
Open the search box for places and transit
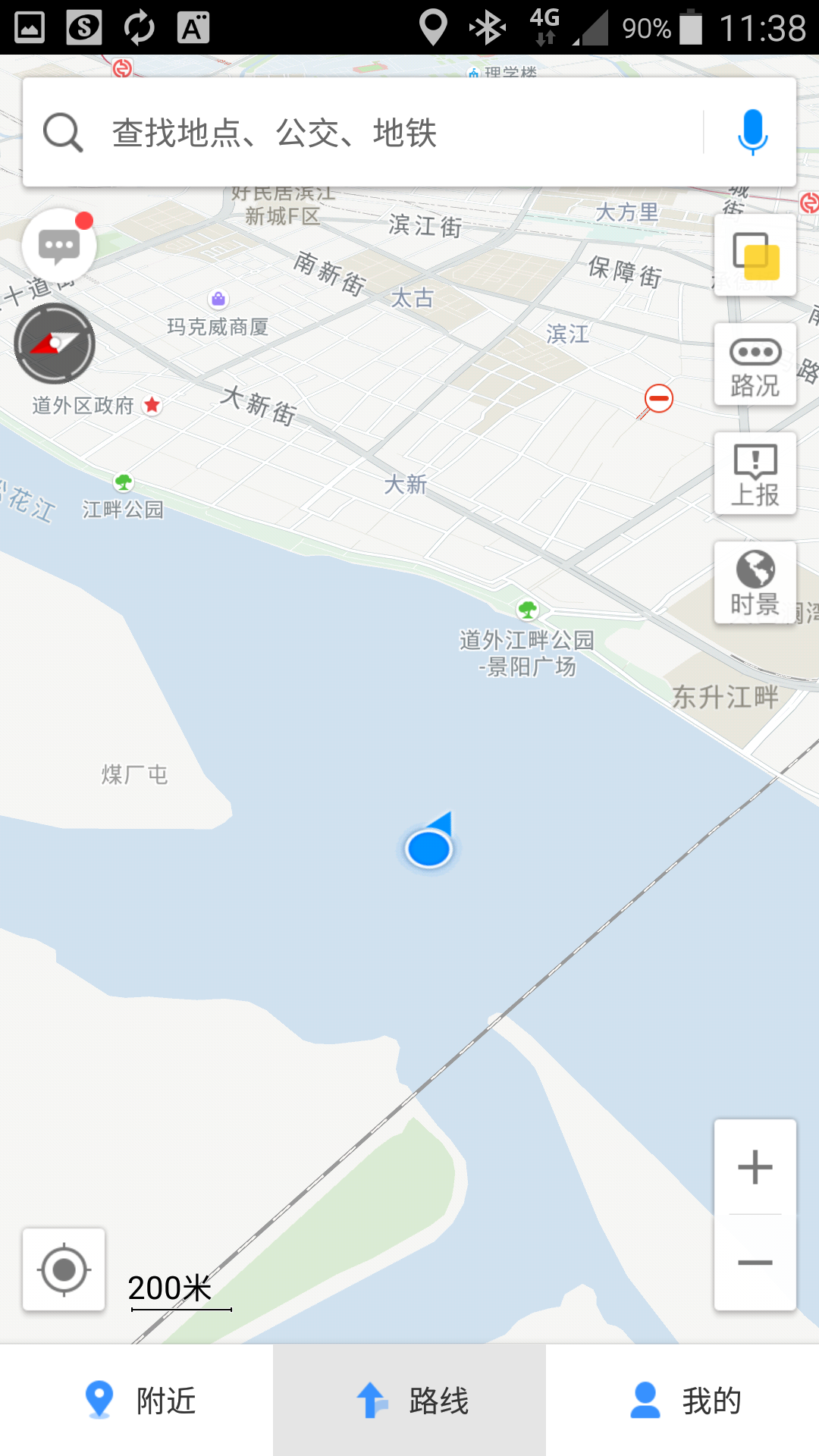click(364, 133)
